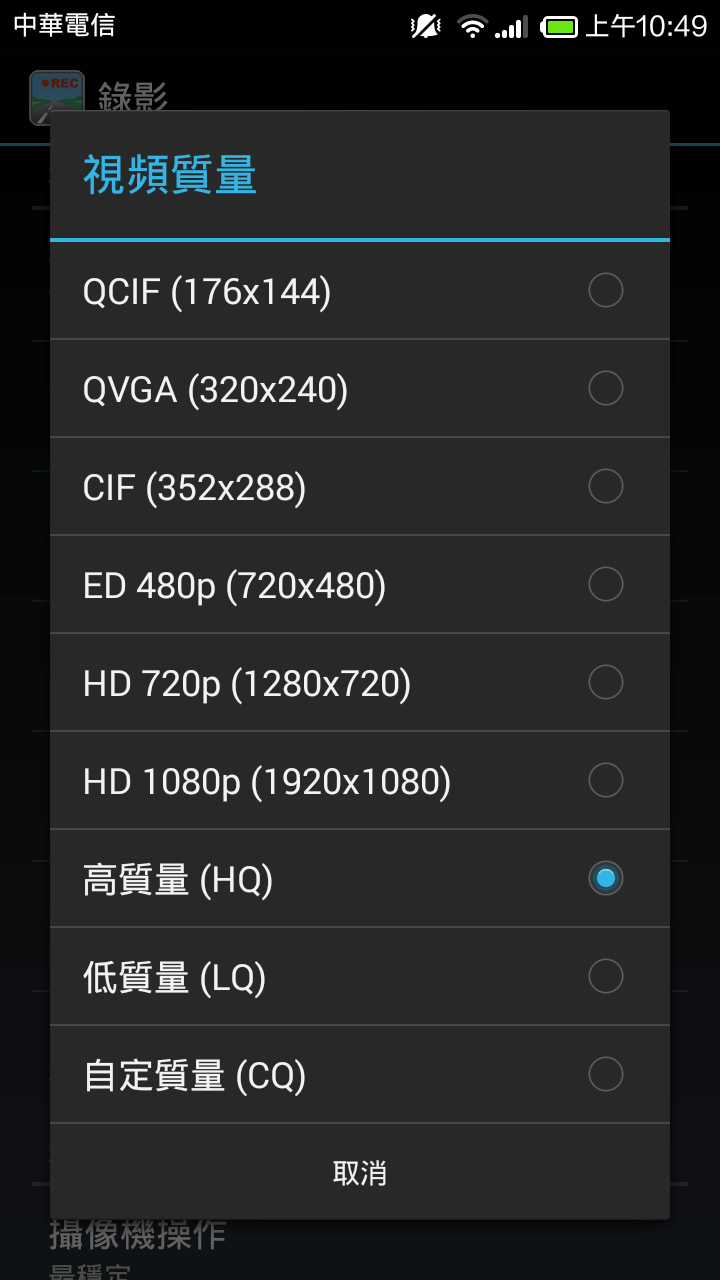Screen dimensions: 720x1280
Task: Select QCIF (176x144) video quality
Action: click(x=360, y=291)
